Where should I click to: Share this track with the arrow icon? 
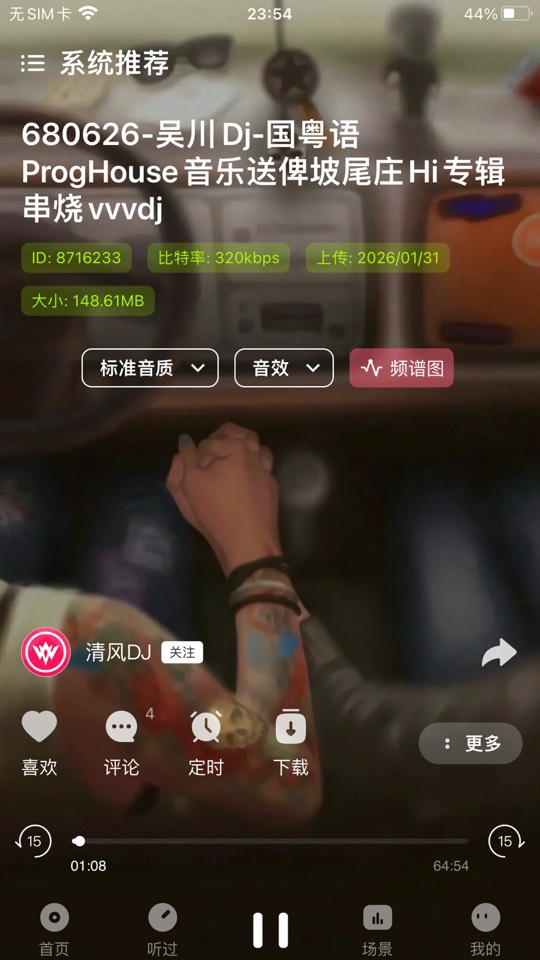[x=499, y=653]
